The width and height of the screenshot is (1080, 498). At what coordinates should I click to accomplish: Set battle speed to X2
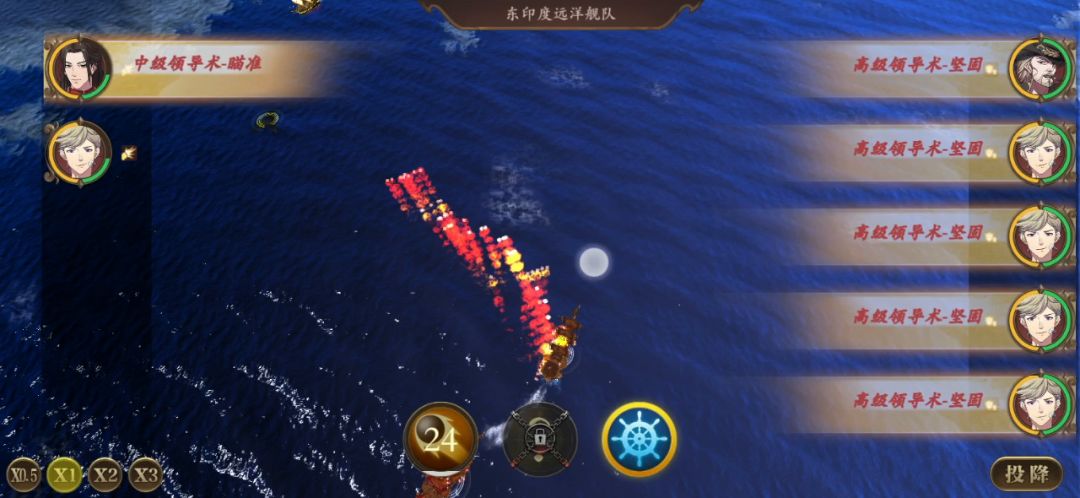105,474
